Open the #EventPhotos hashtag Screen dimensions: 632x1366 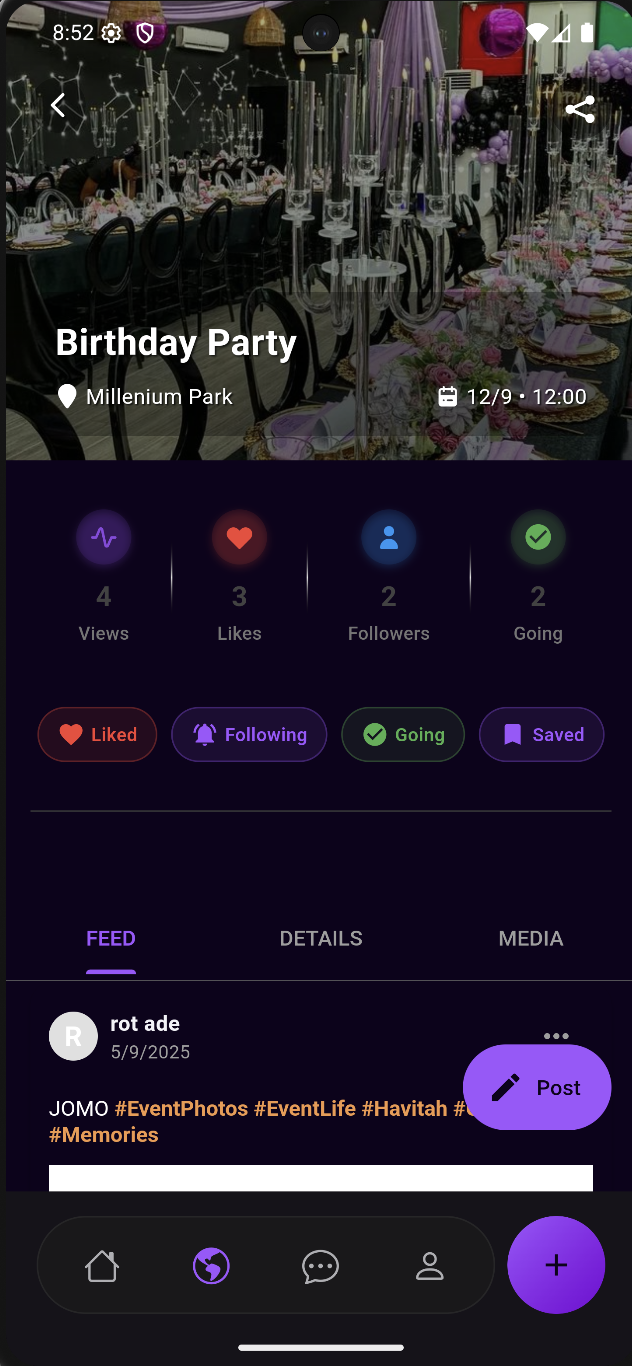tap(181, 1108)
